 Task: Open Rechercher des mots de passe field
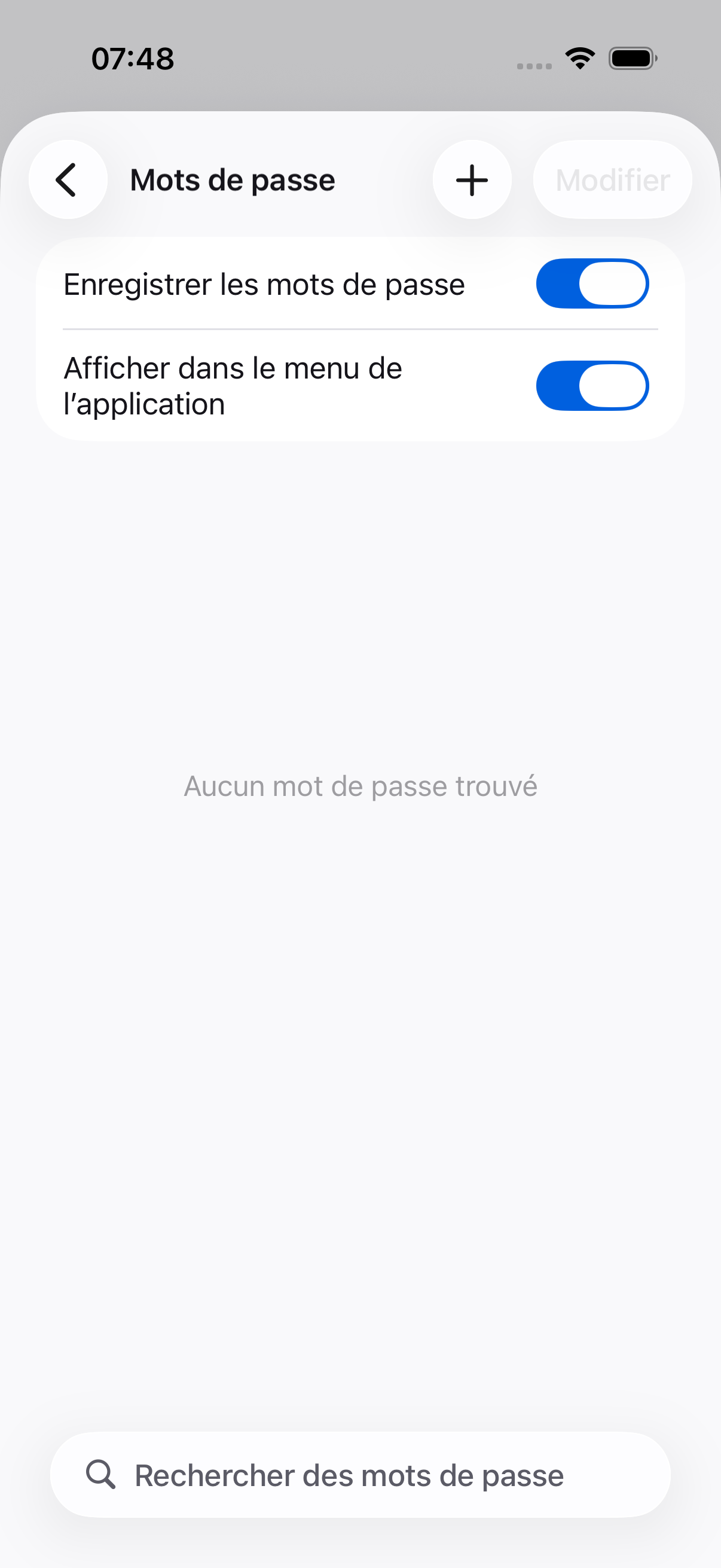[360, 1475]
